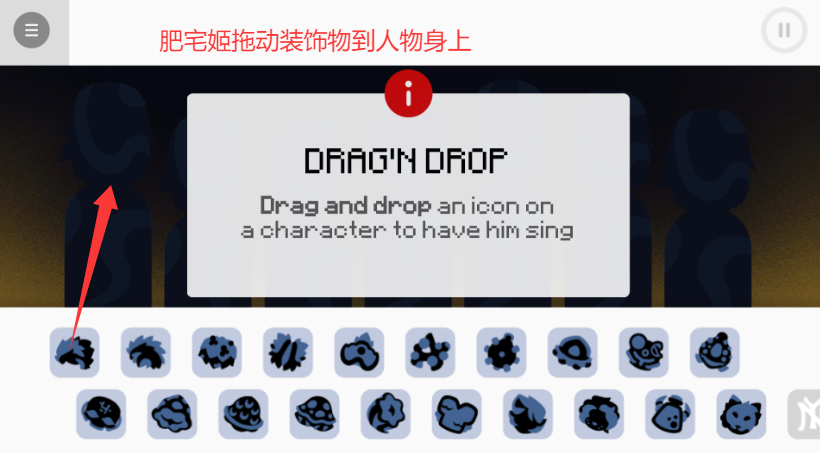Tap the red info icon

click(x=408, y=95)
